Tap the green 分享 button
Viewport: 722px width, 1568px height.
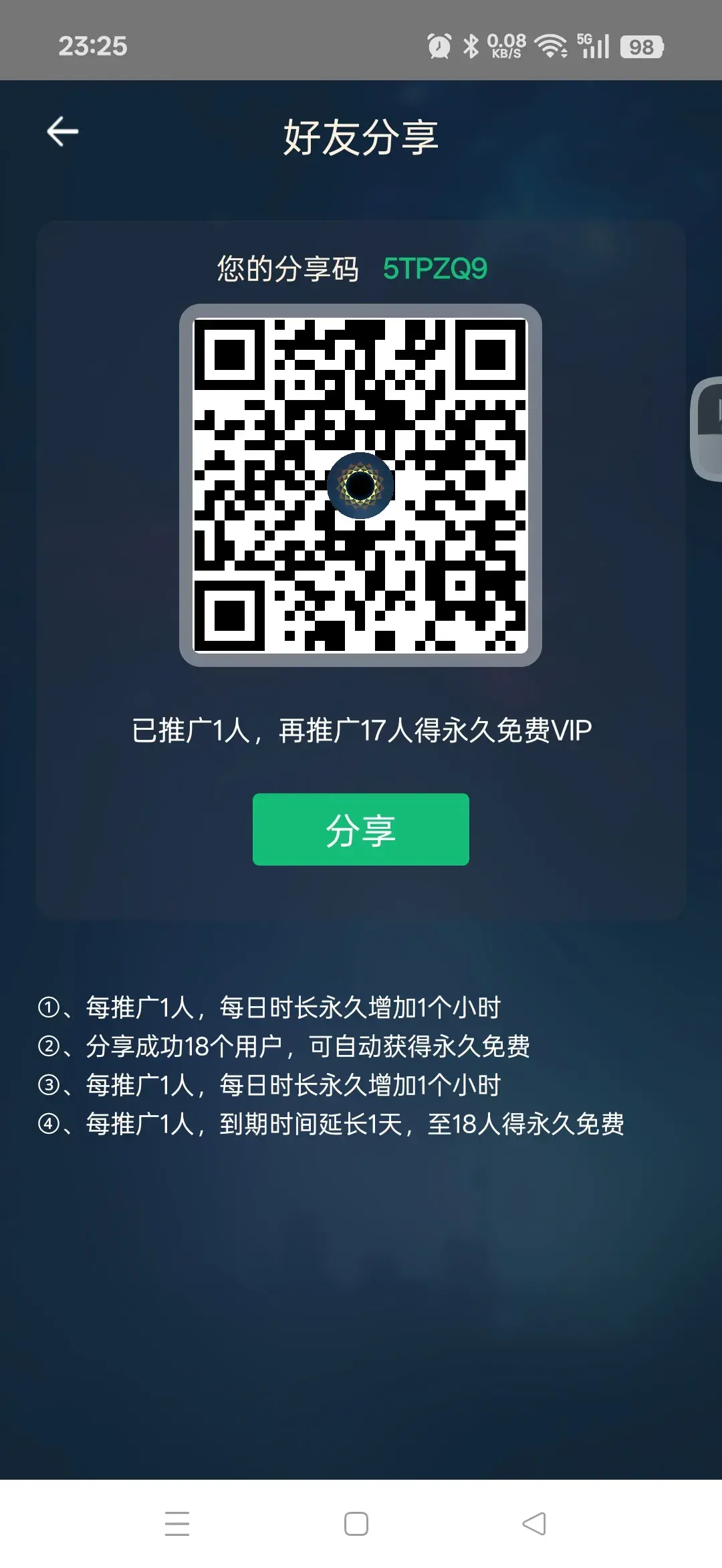[360, 829]
